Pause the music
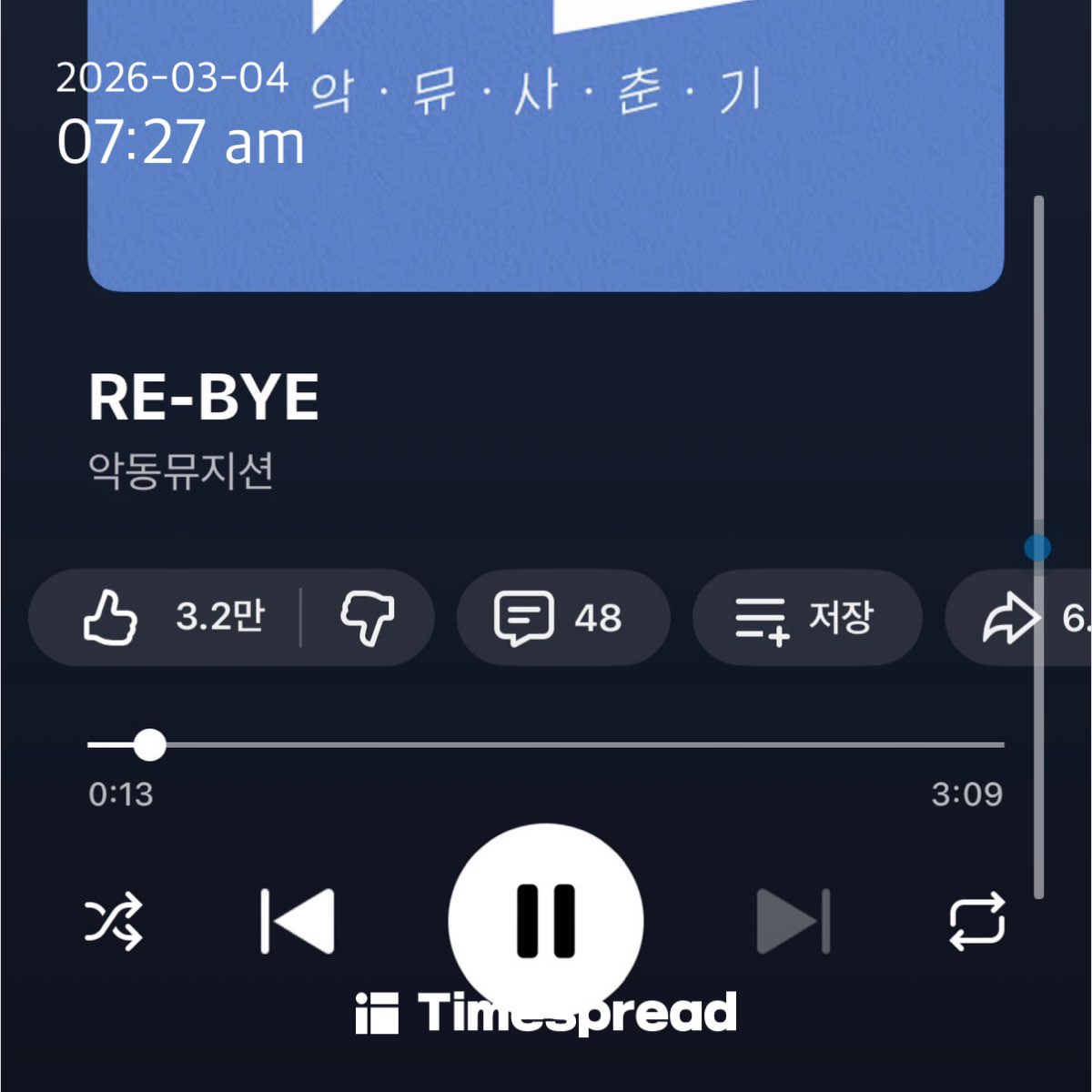 546,919
